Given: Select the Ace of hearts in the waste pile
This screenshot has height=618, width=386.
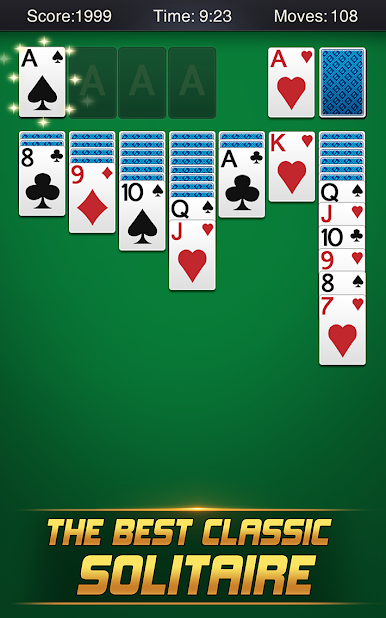Looking at the screenshot, I should (291, 82).
